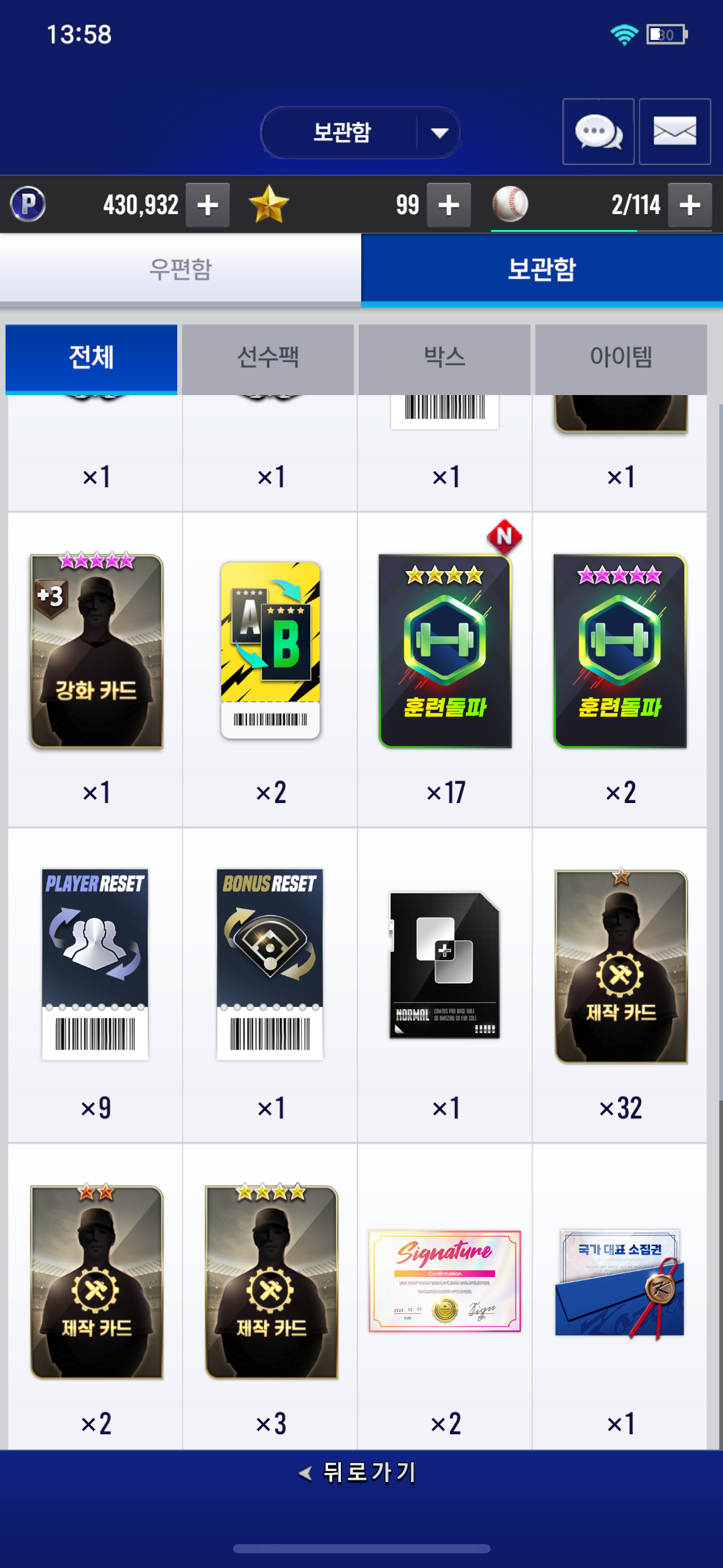723x1568 pixels.
Task: Select the 박스 filter tab
Action: (x=445, y=358)
